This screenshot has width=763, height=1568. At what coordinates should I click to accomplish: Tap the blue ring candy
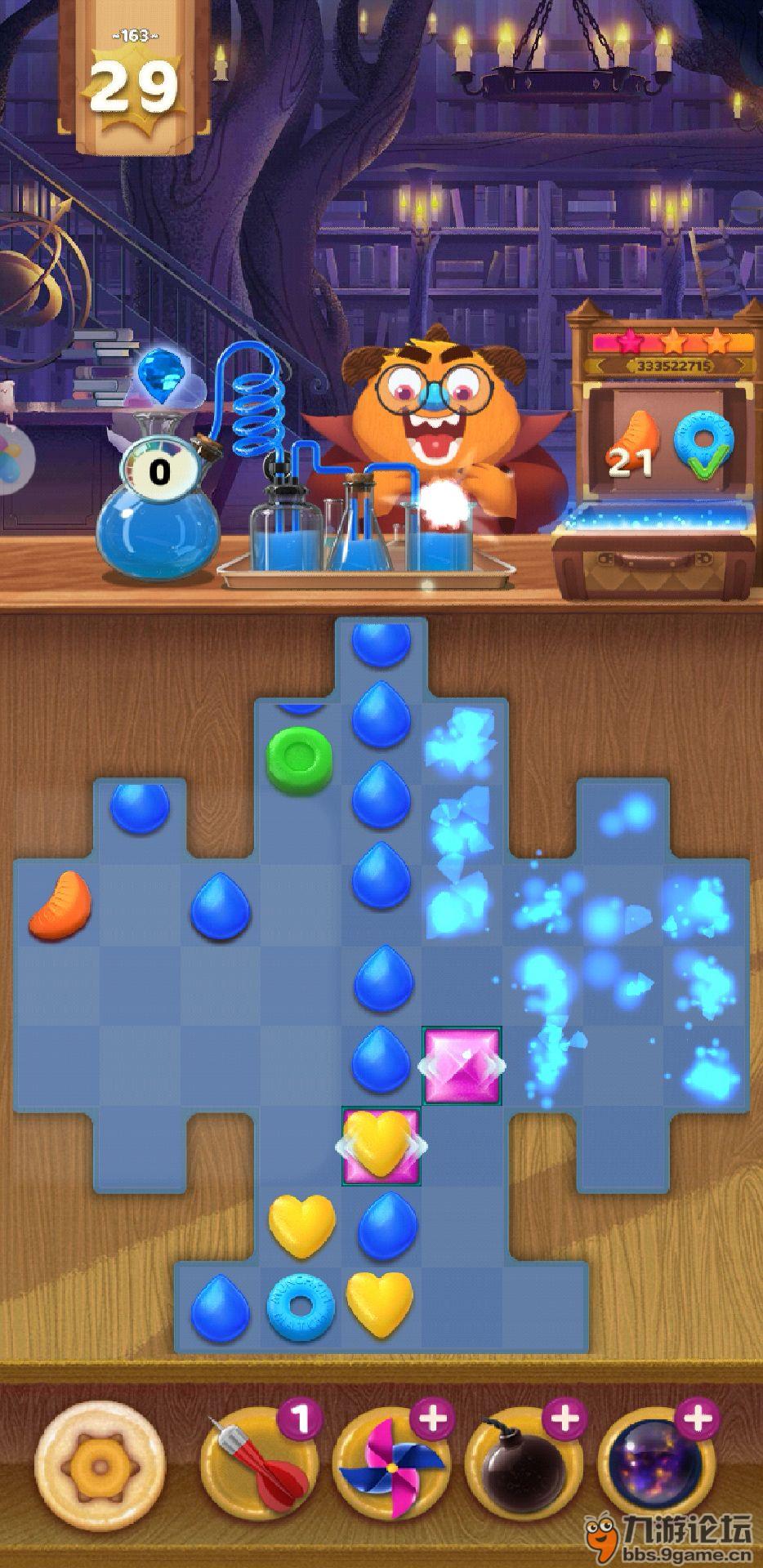(301, 1307)
